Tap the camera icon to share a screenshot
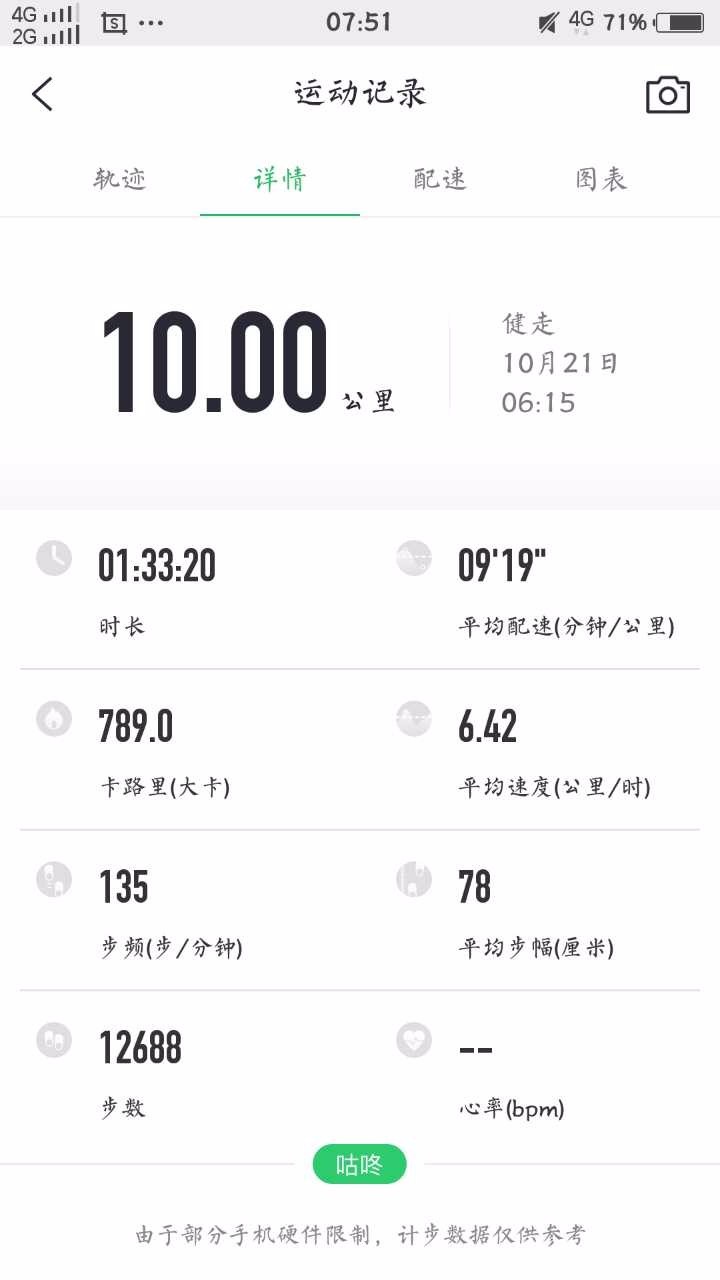 [x=668, y=94]
